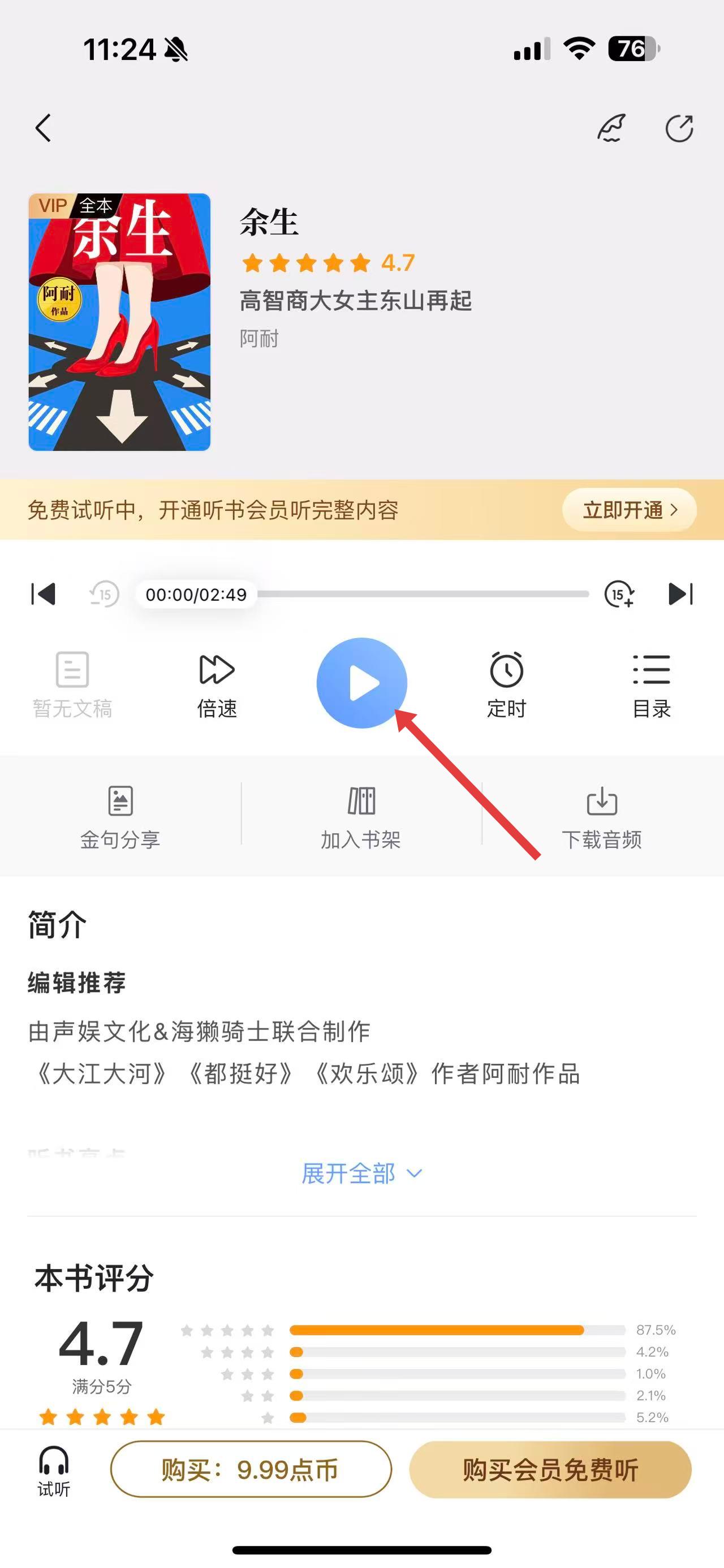Open 金句分享 quote sharing
Image resolution: width=724 pixels, height=1568 pixels.
(x=120, y=816)
